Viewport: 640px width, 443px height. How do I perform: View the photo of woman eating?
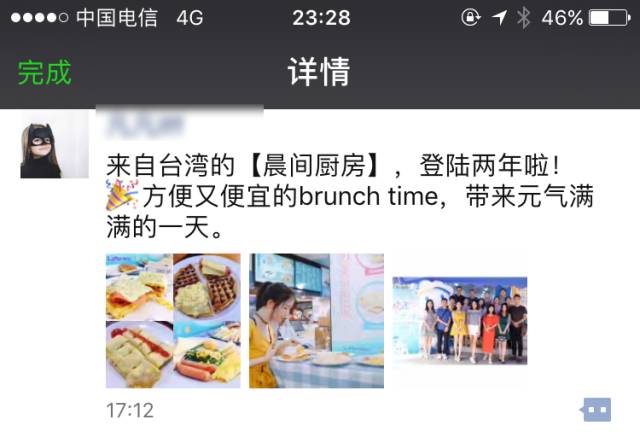(x=316, y=320)
